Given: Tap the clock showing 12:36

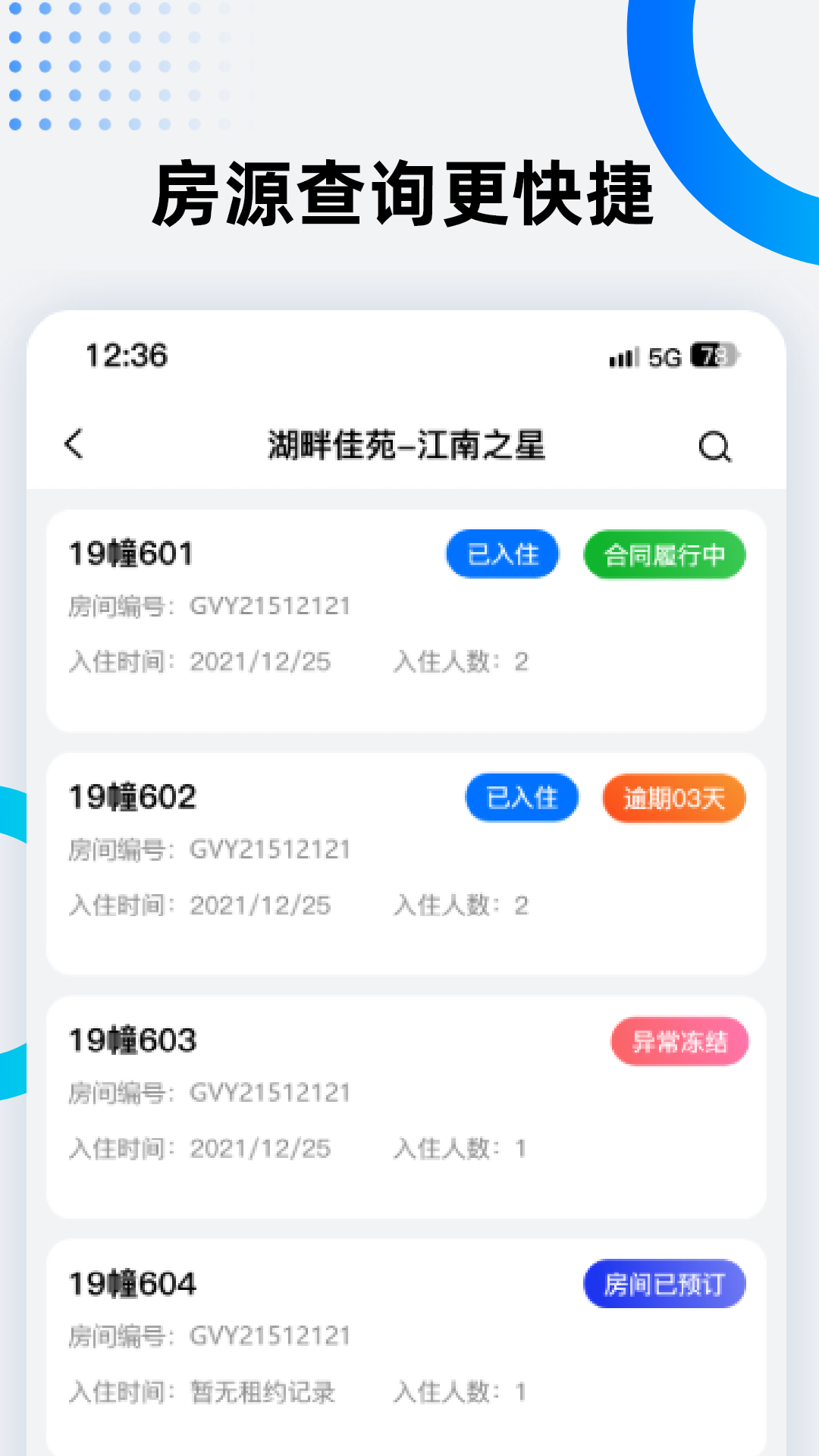Looking at the screenshot, I should [x=127, y=355].
